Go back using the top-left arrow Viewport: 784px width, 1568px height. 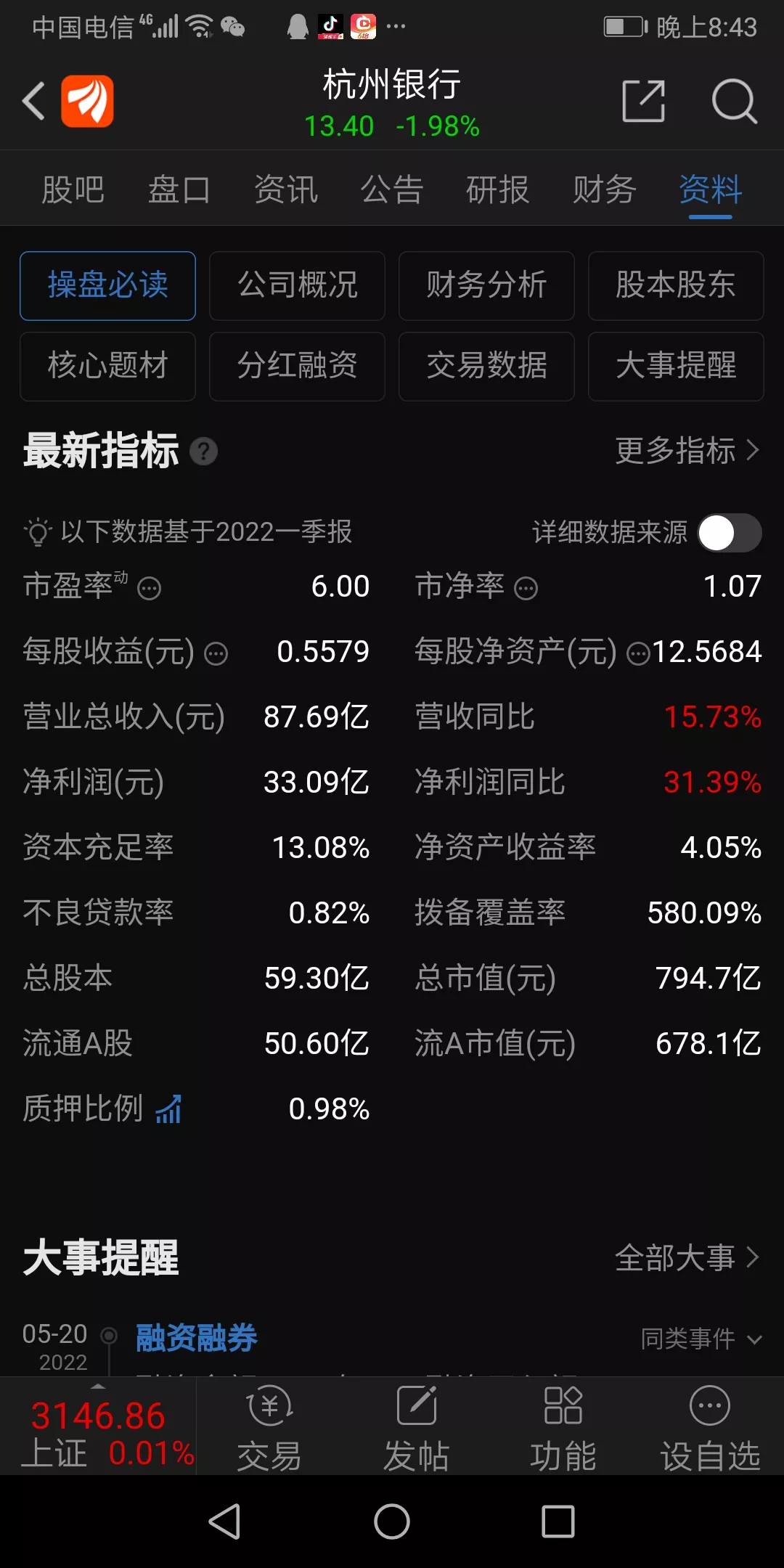coord(34,101)
